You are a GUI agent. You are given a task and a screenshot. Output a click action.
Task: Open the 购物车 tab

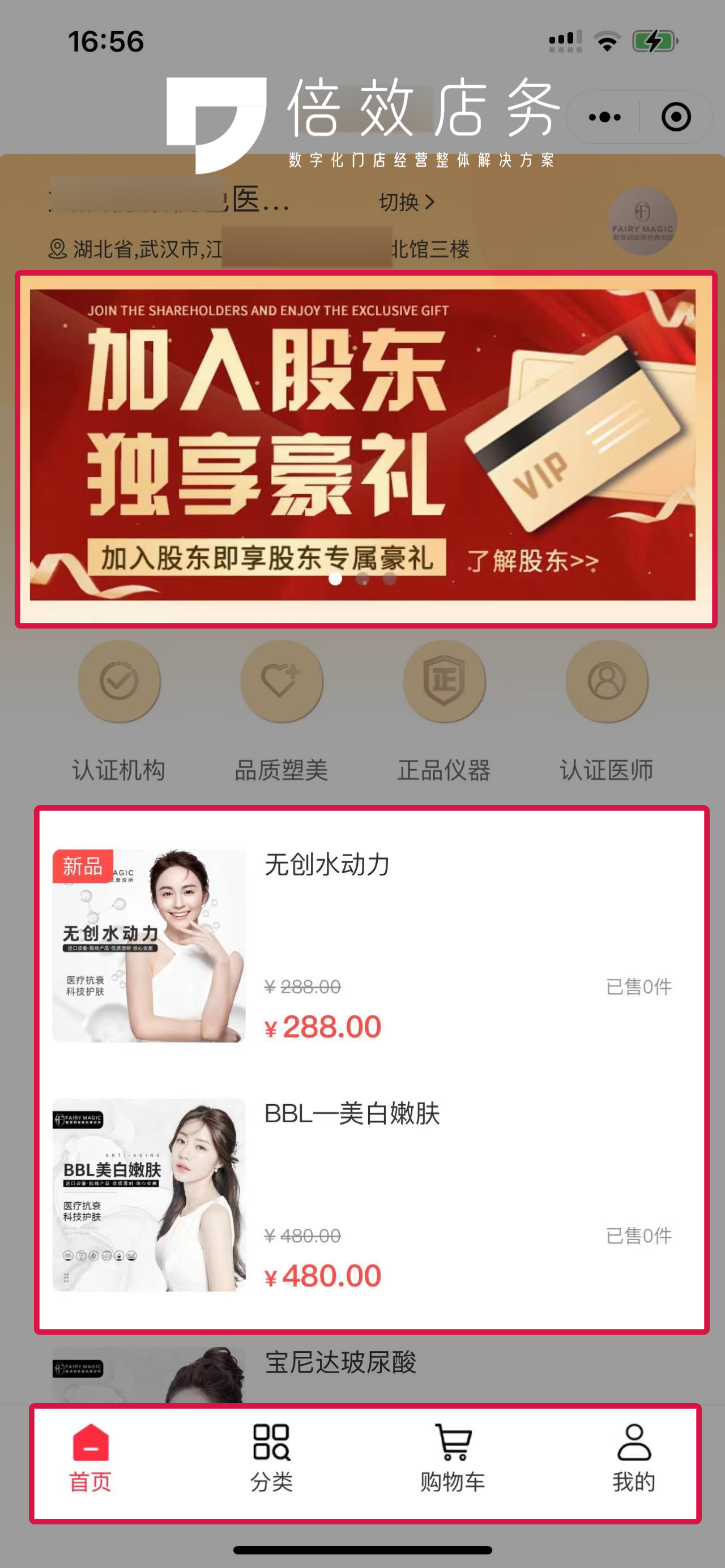453,1457
